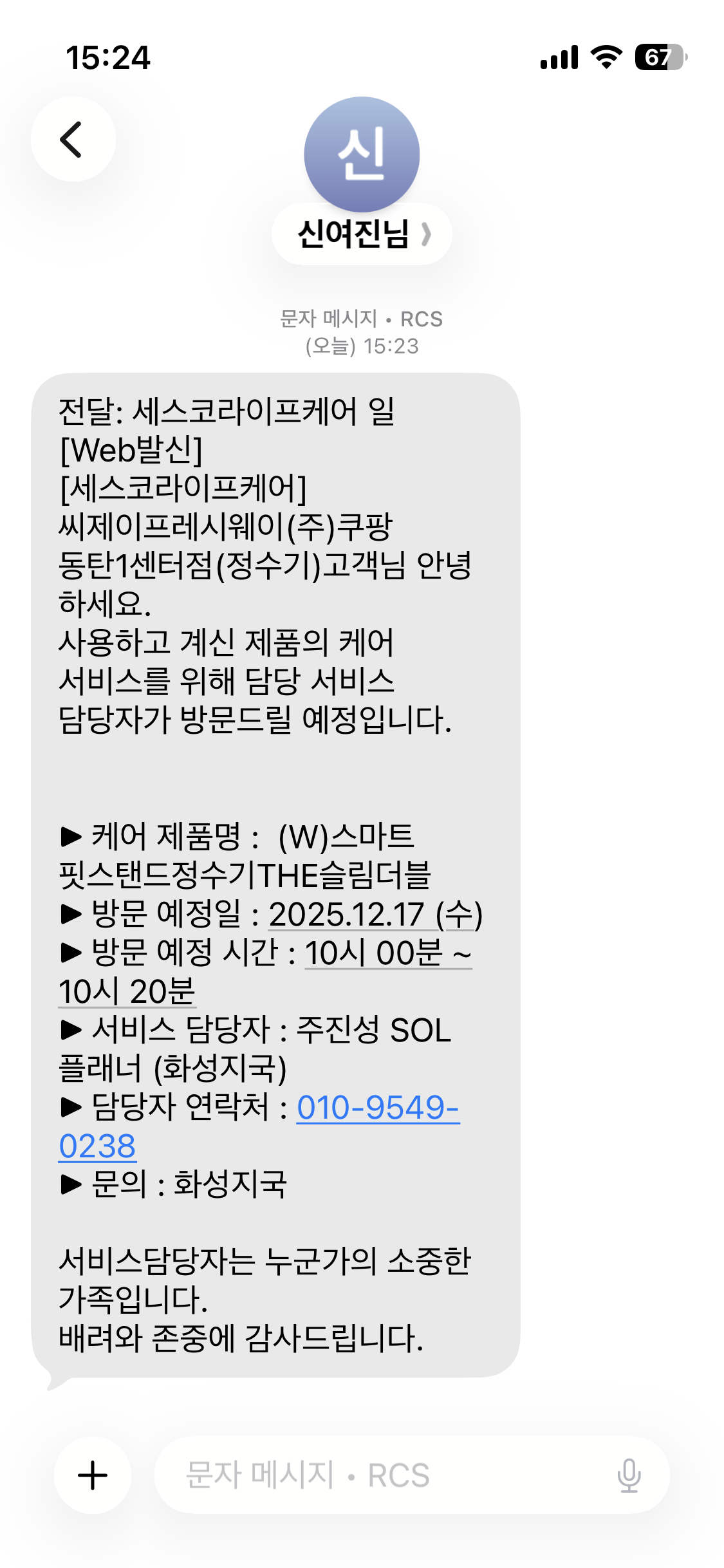Open the plus attachment menu
Image resolution: width=724 pixels, height=1568 pixels.
click(x=93, y=1475)
